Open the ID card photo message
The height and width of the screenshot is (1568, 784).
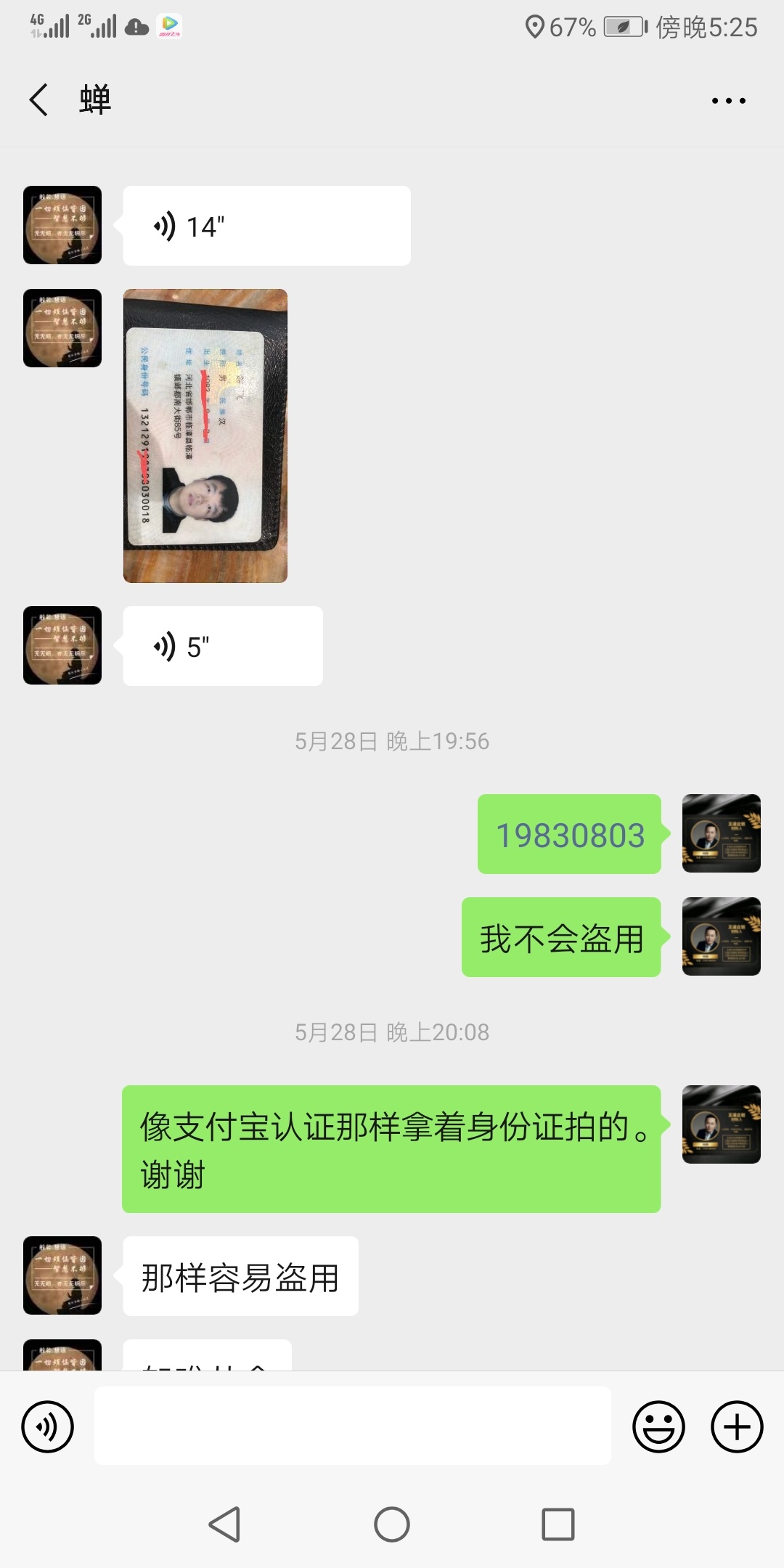tap(205, 436)
